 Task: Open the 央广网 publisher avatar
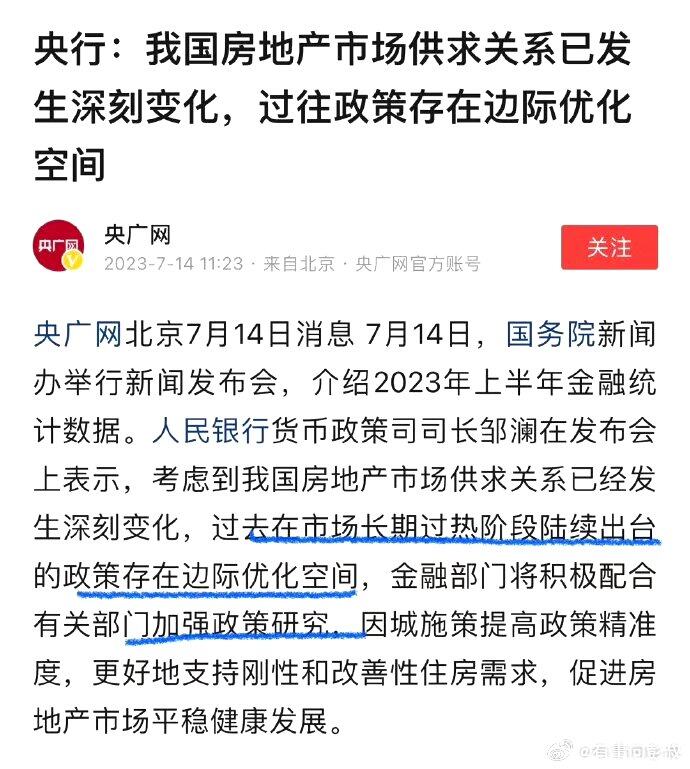(58, 247)
